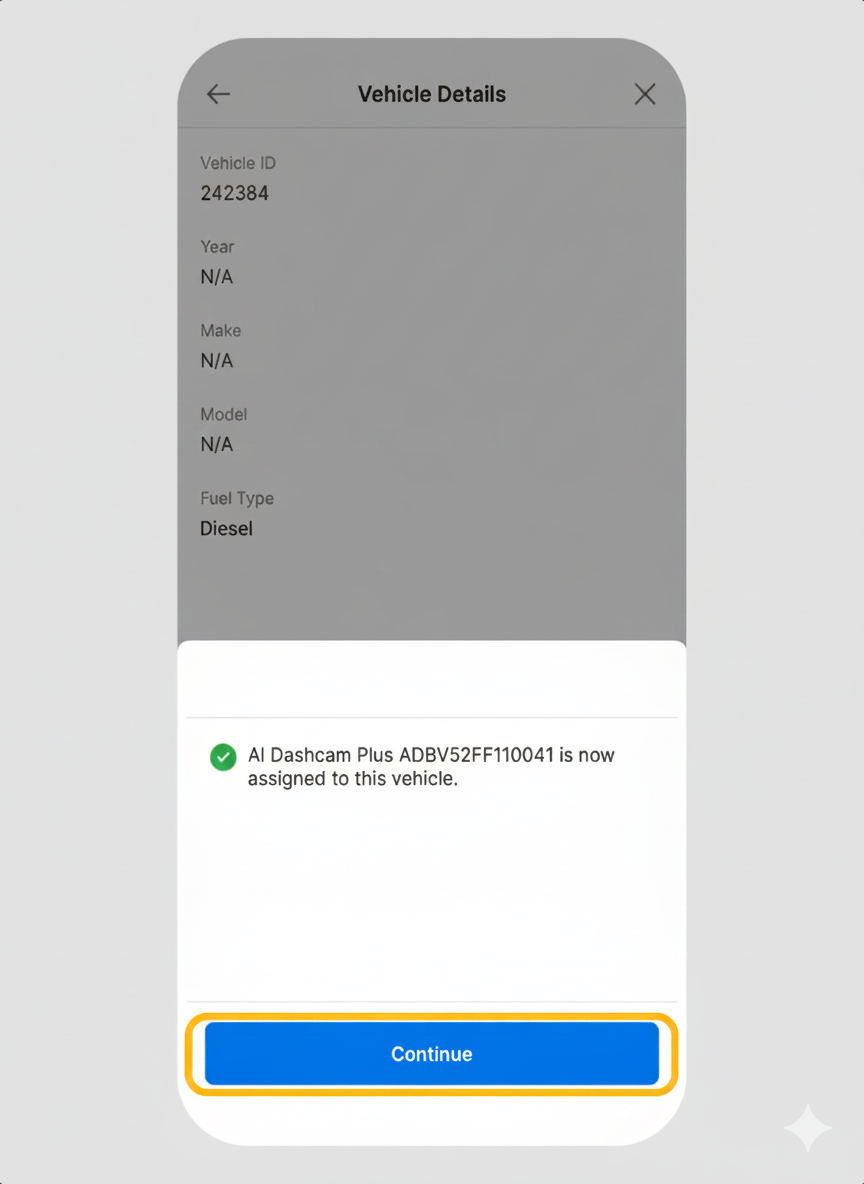Viewport: 864px width, 1184px height.
Task: Go back using the back arrow
Action: (218, 94)
